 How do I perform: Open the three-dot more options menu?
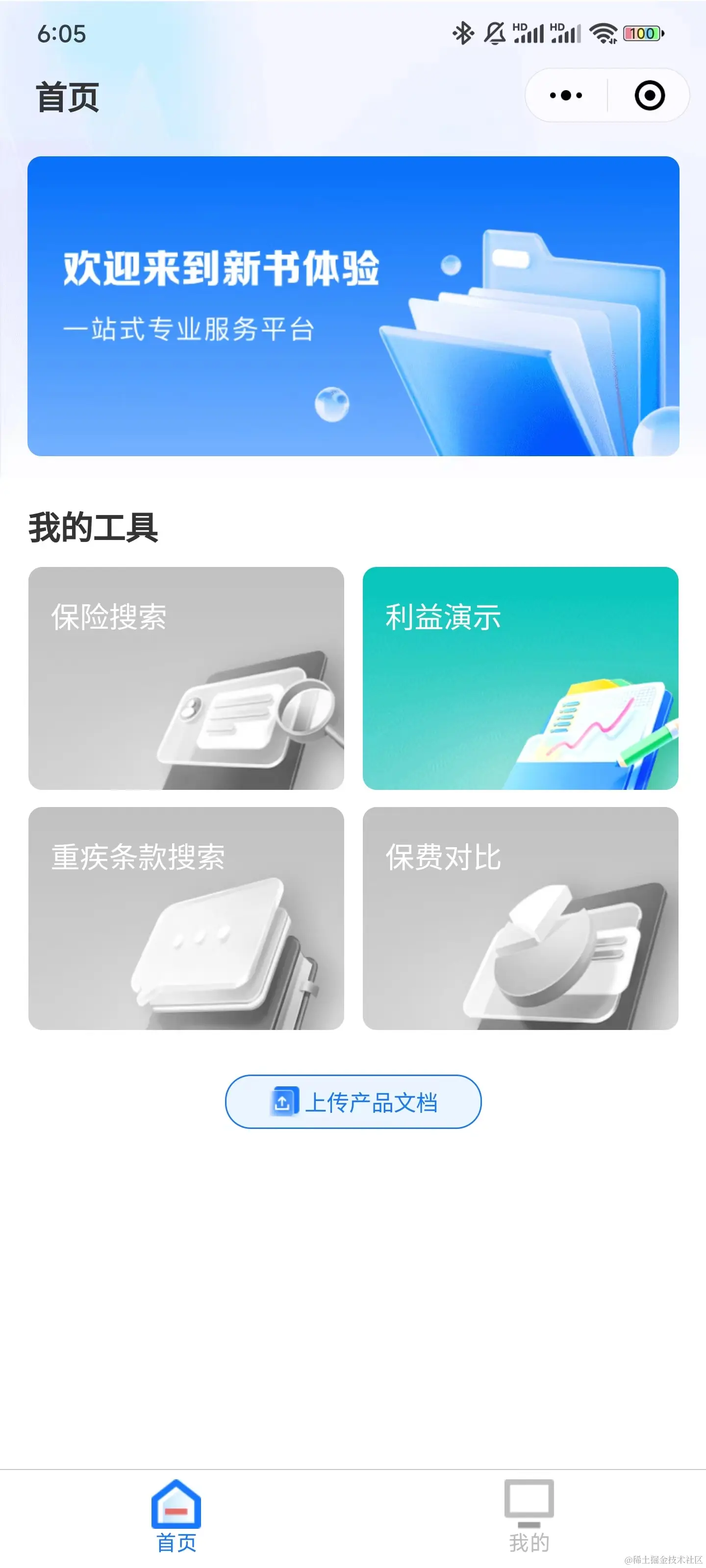pos(565,95)
